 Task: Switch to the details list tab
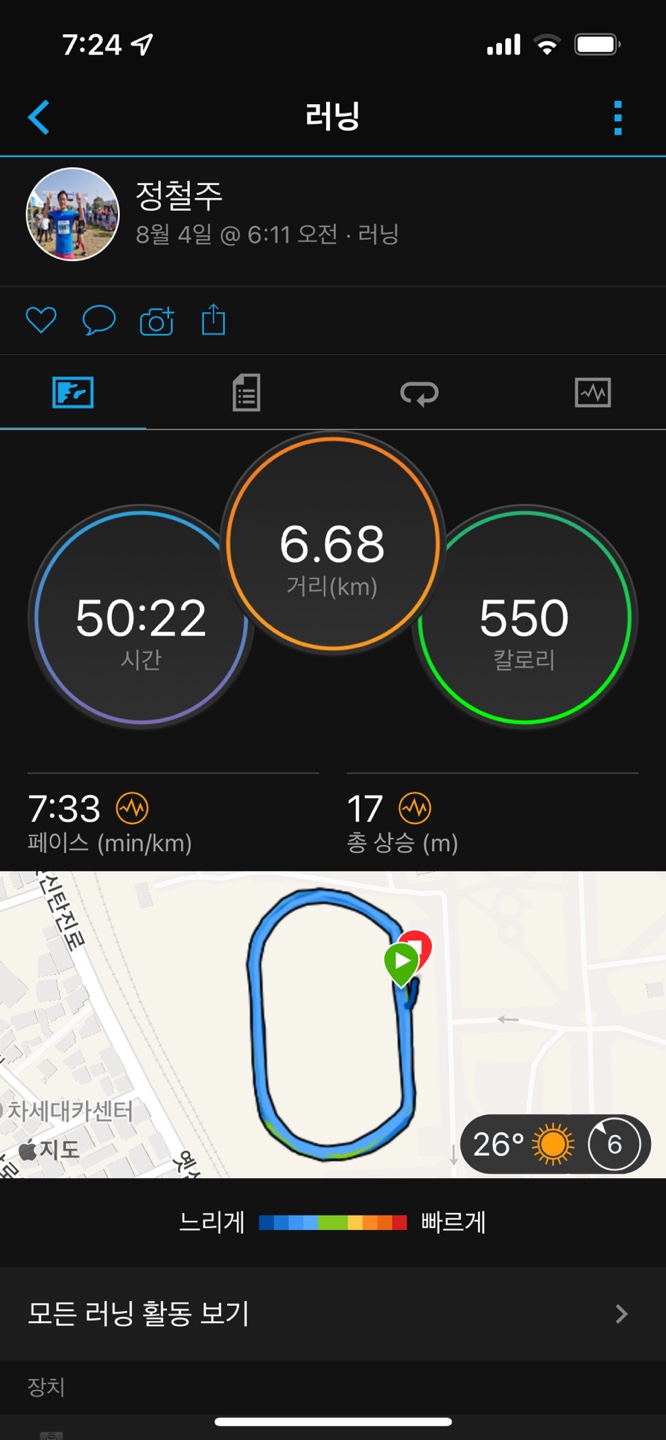pyautogui.click(x=246, y=393)
